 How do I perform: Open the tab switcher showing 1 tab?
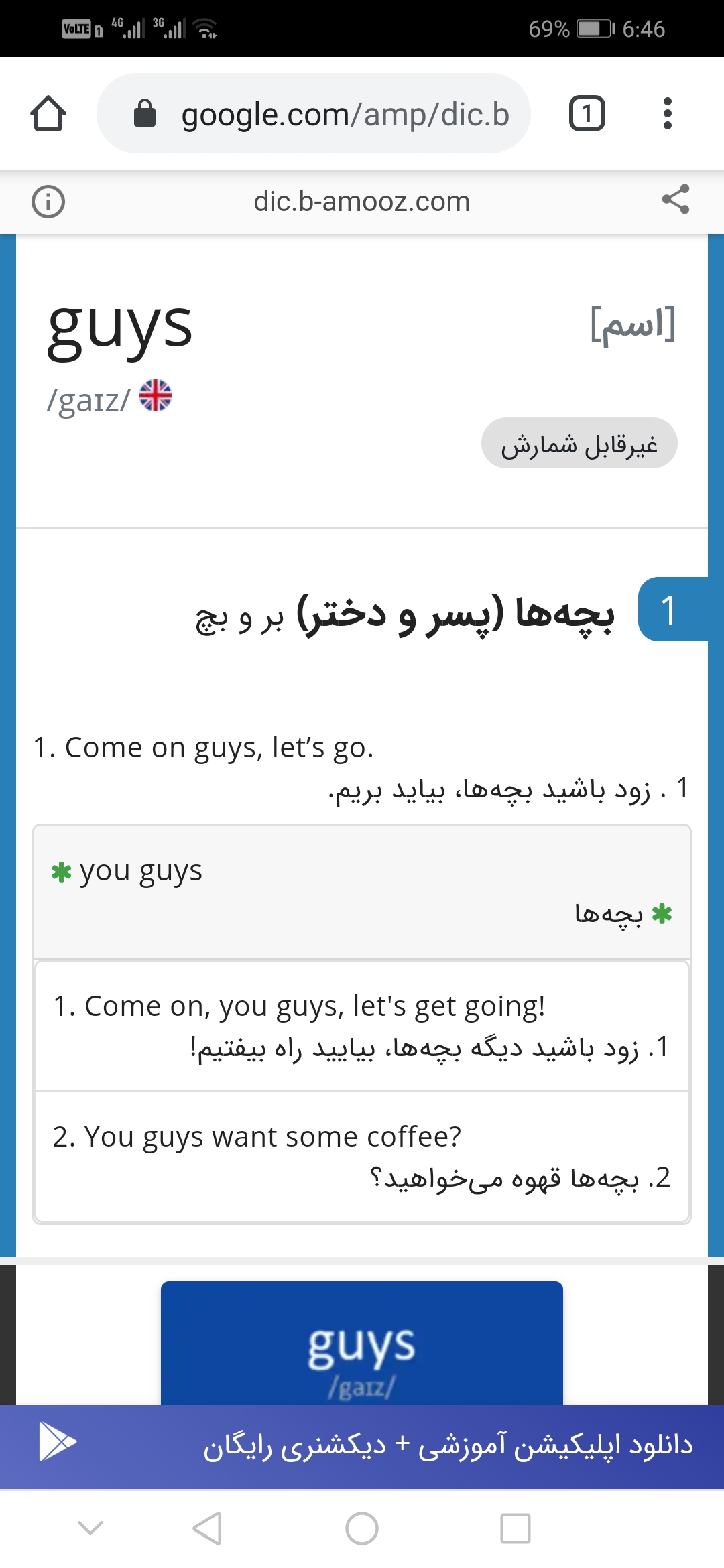pyautogui.click(x=587, y=113)
